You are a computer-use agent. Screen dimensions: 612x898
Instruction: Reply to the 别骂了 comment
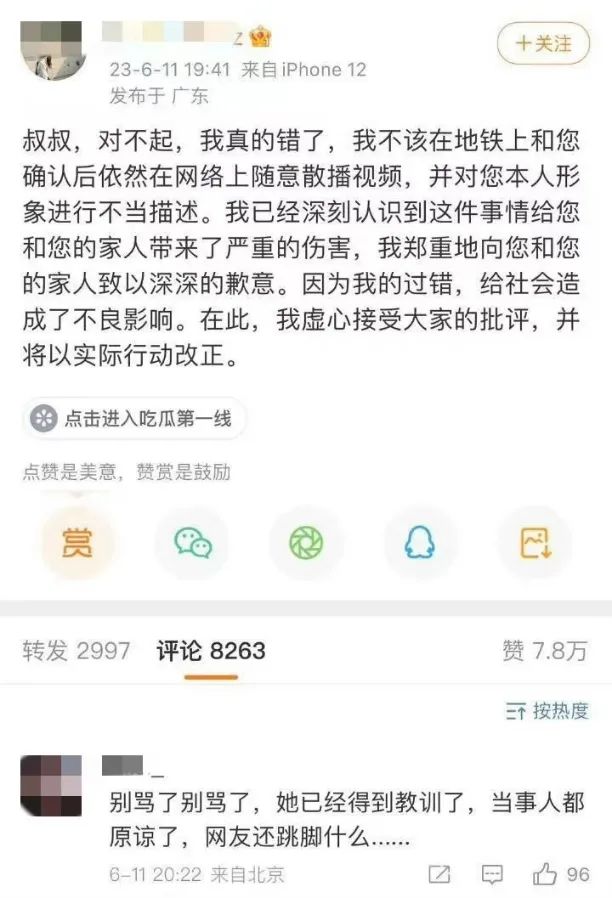[491, 874]
